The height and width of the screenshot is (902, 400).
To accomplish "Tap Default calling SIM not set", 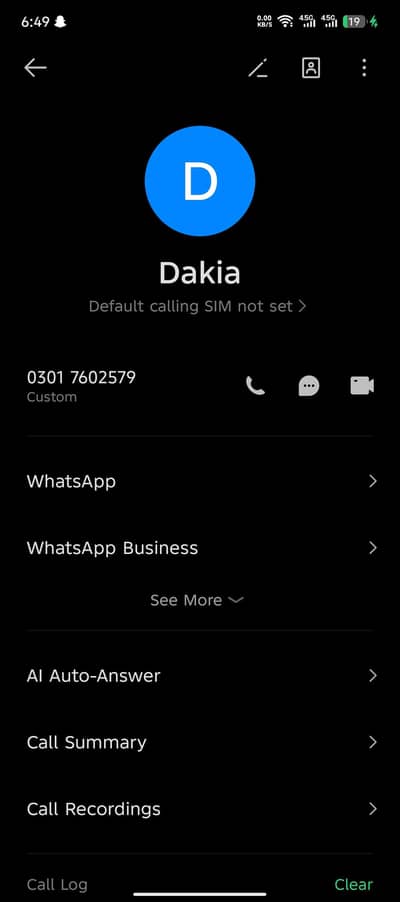I will coord(197,306).
